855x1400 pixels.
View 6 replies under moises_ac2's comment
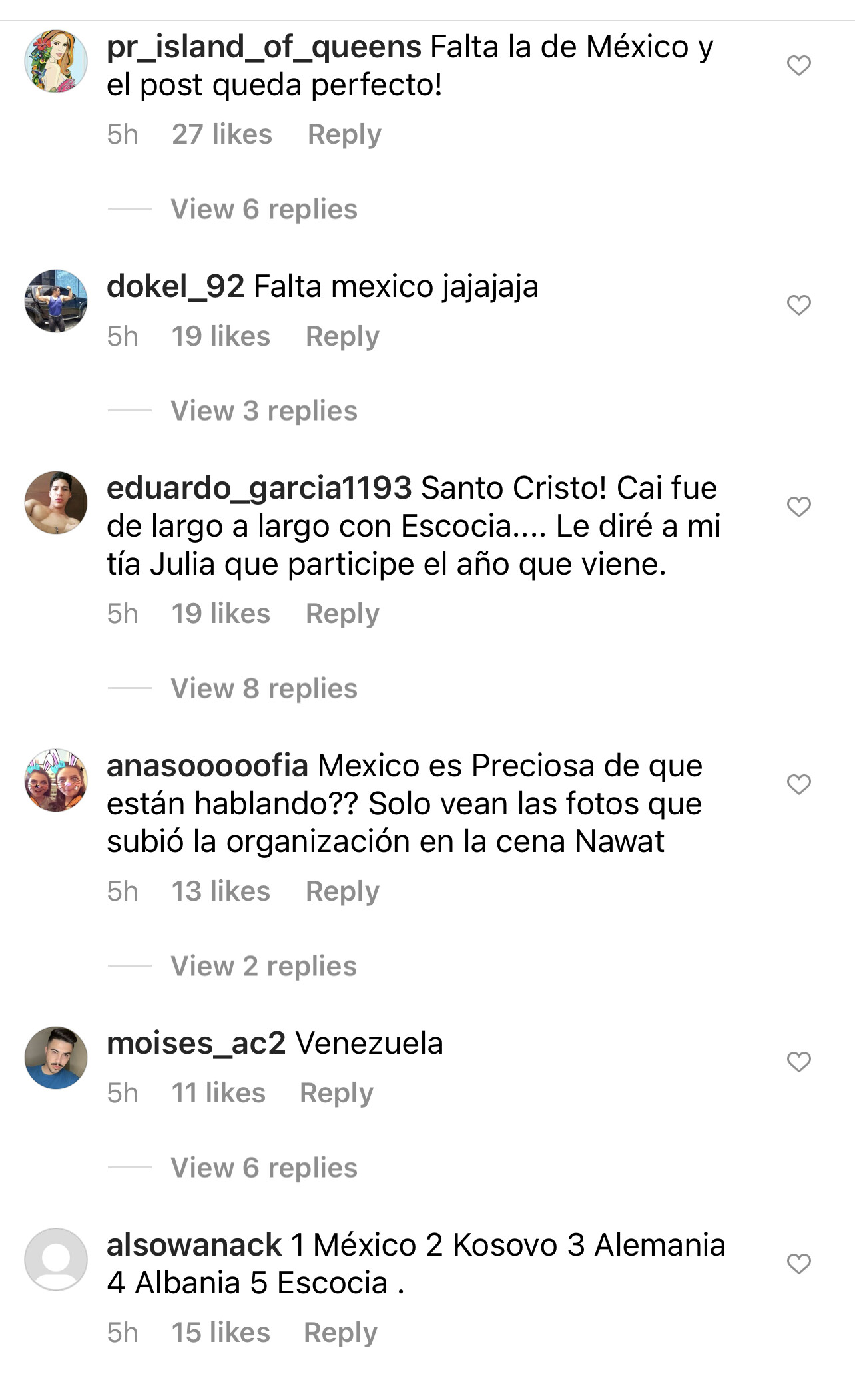click(x=264, y=1168)
